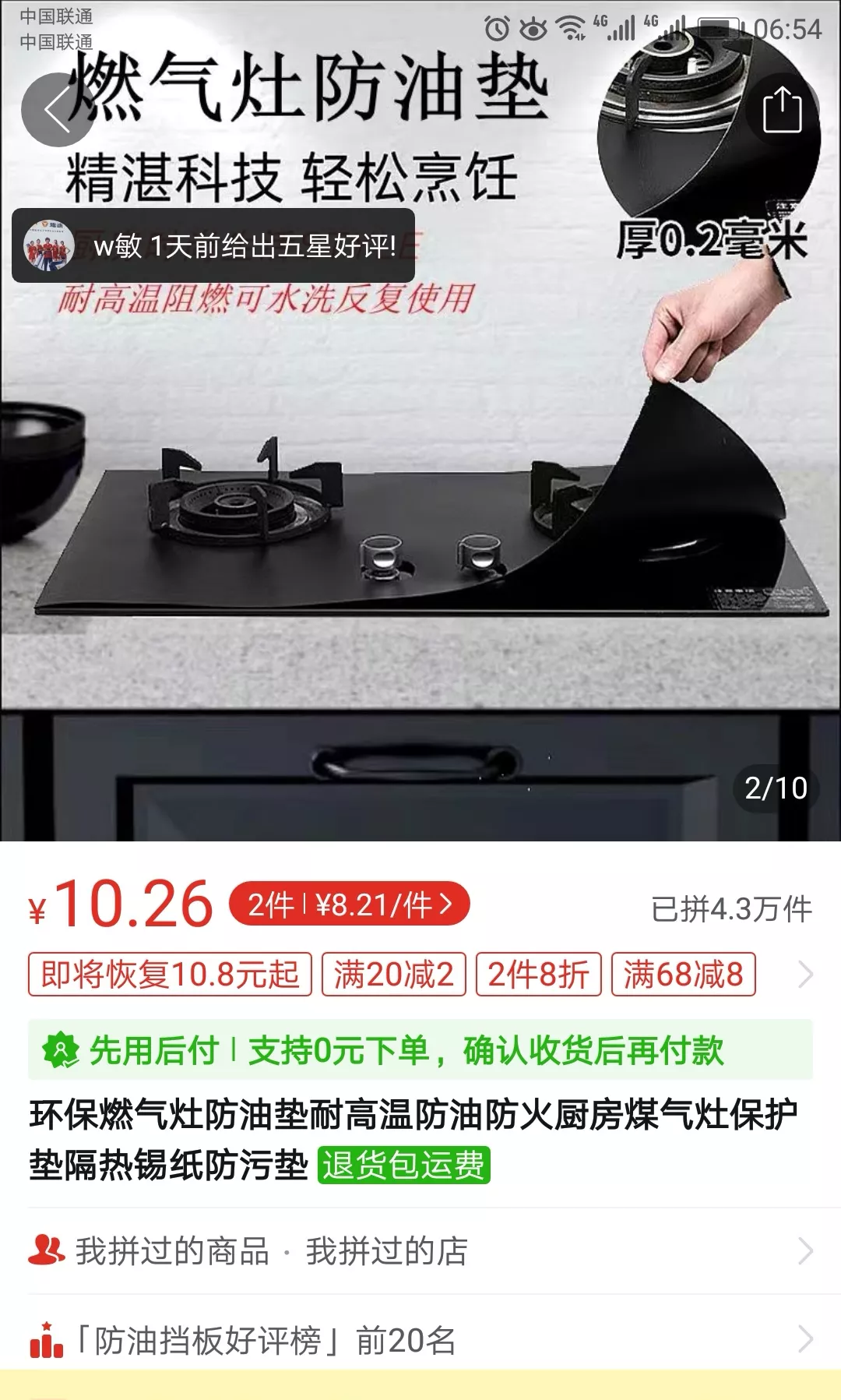Viewport: 841px width, 1400px height.
Task: Share this product
Action: coord(782,110)
